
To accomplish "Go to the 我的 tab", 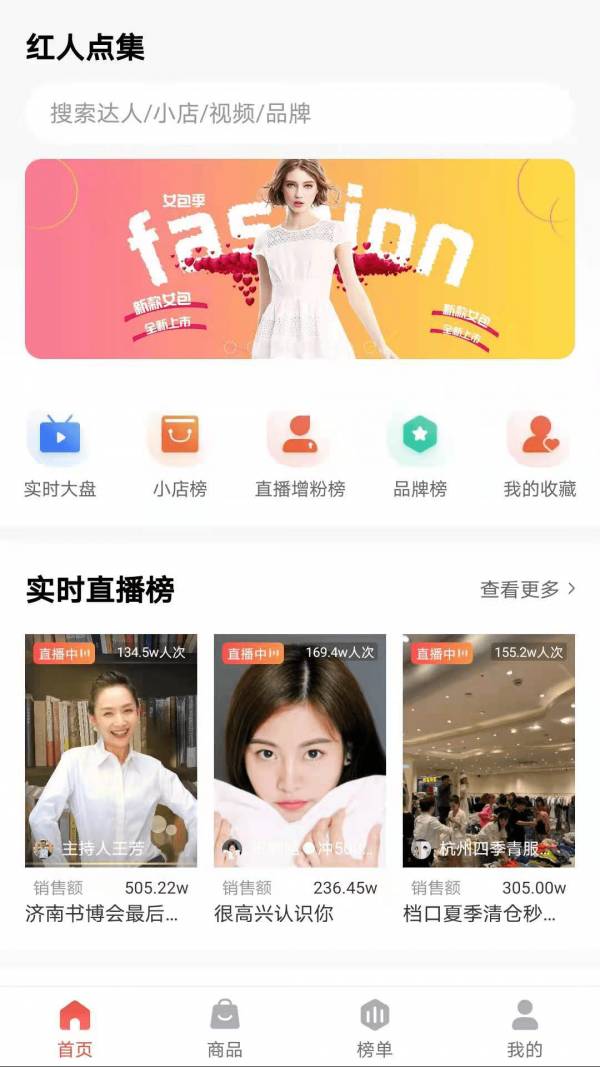I will pos(525,1028).
